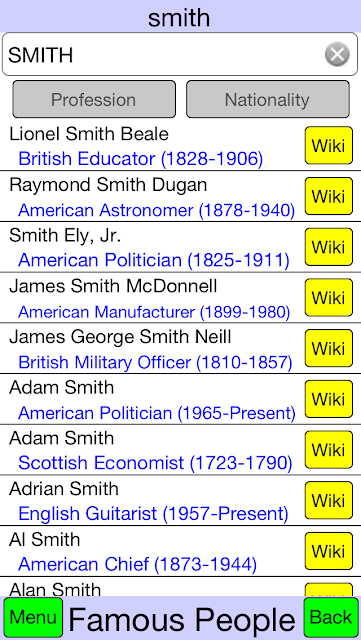Open Wiki for Raymond Smith Dugan
Image resolution: width=361 pixels, height=640 pixels.
[x=329, y=196]
